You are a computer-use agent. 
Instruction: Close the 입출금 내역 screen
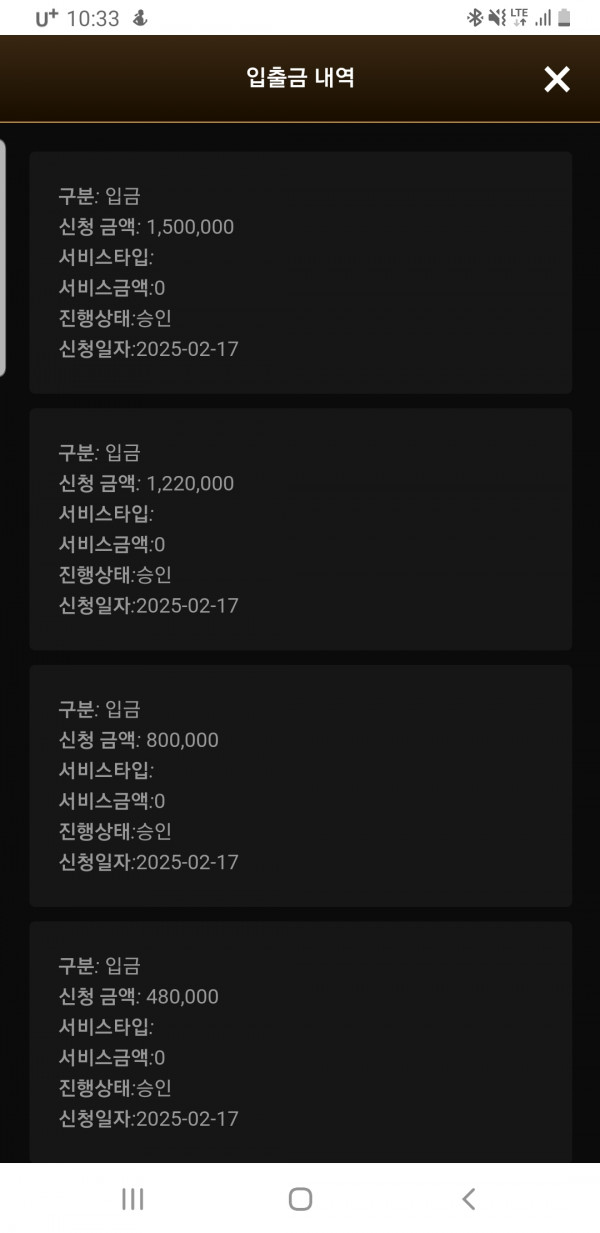[556, 79]
